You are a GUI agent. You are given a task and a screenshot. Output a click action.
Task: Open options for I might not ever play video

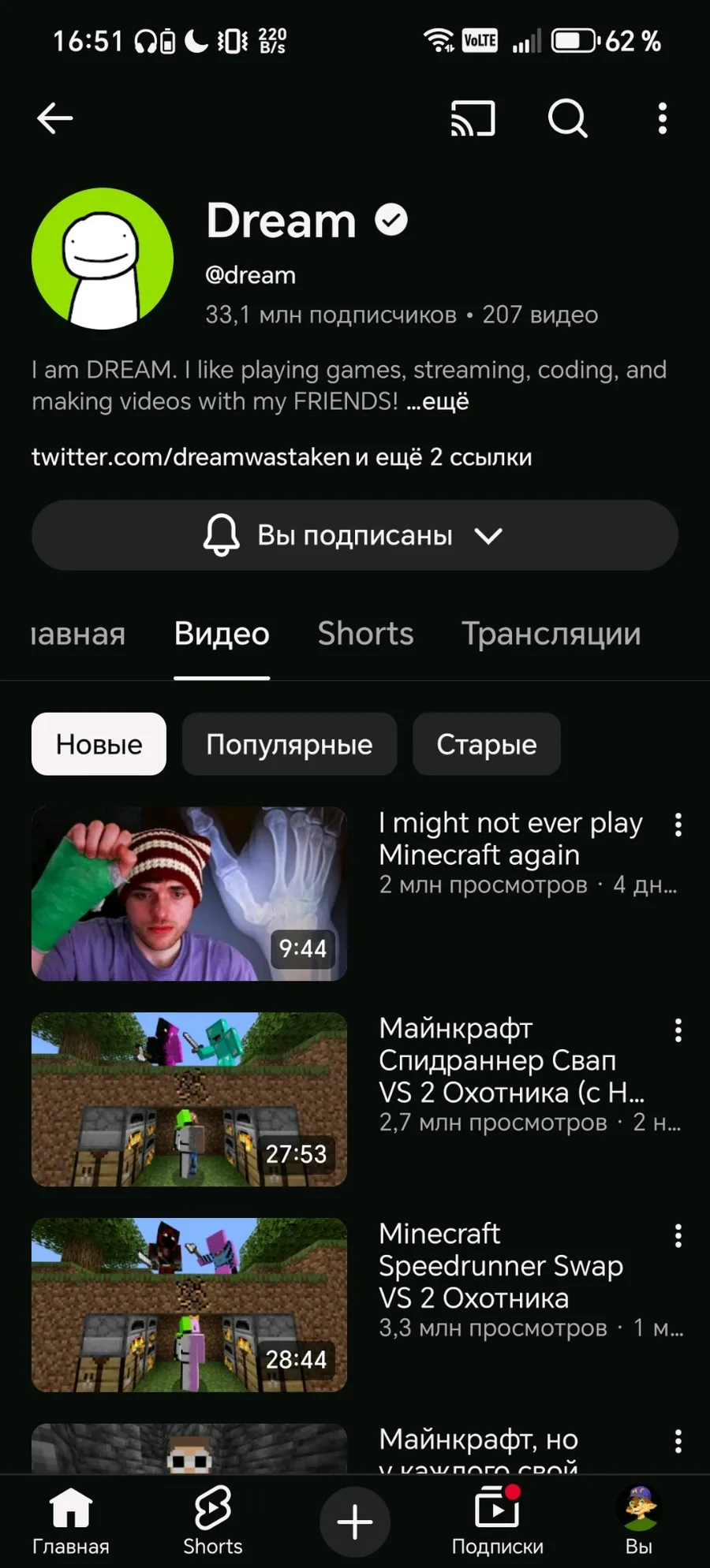click(x=678, y=825)
